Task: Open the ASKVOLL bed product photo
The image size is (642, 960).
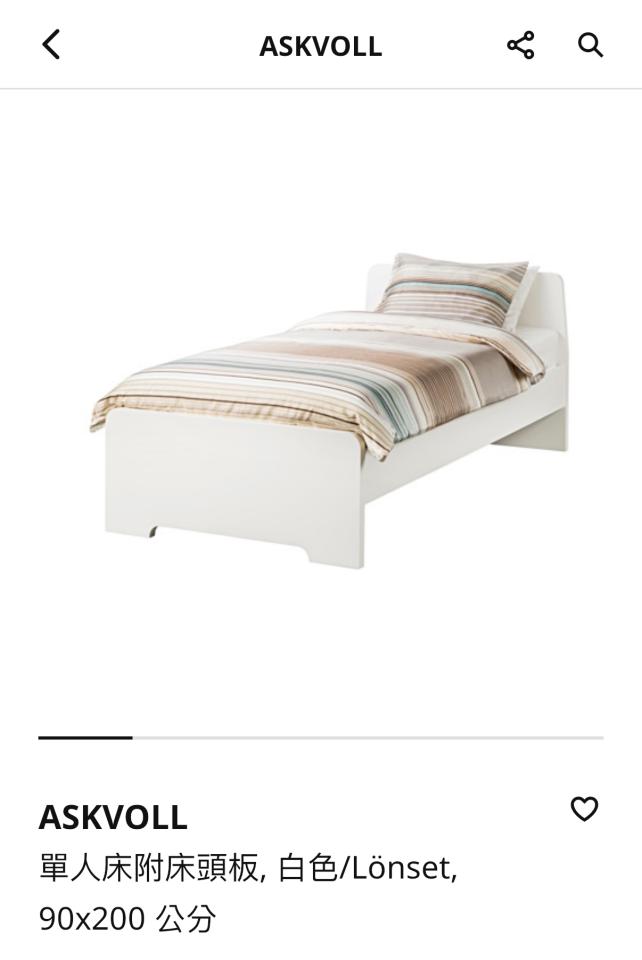Action: (330, 410)
